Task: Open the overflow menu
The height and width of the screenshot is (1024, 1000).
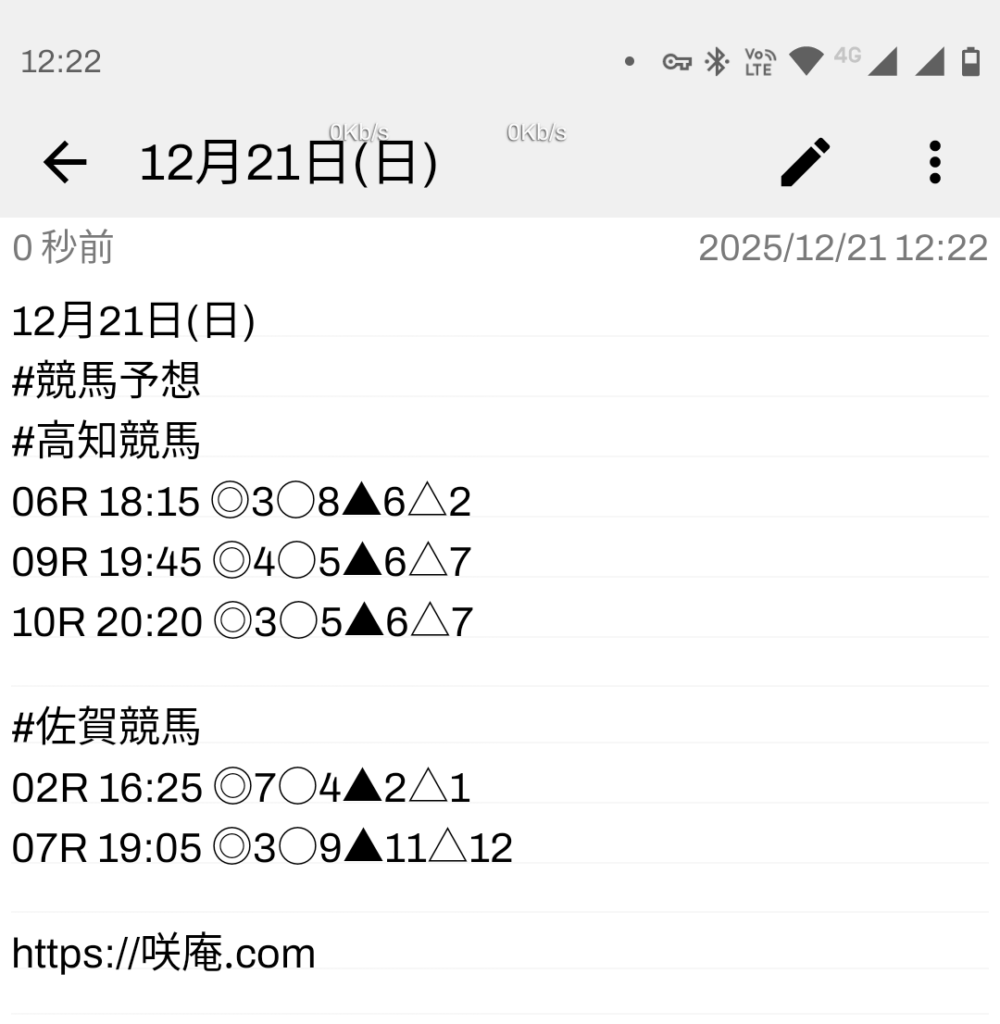Action: coord(934,162)
